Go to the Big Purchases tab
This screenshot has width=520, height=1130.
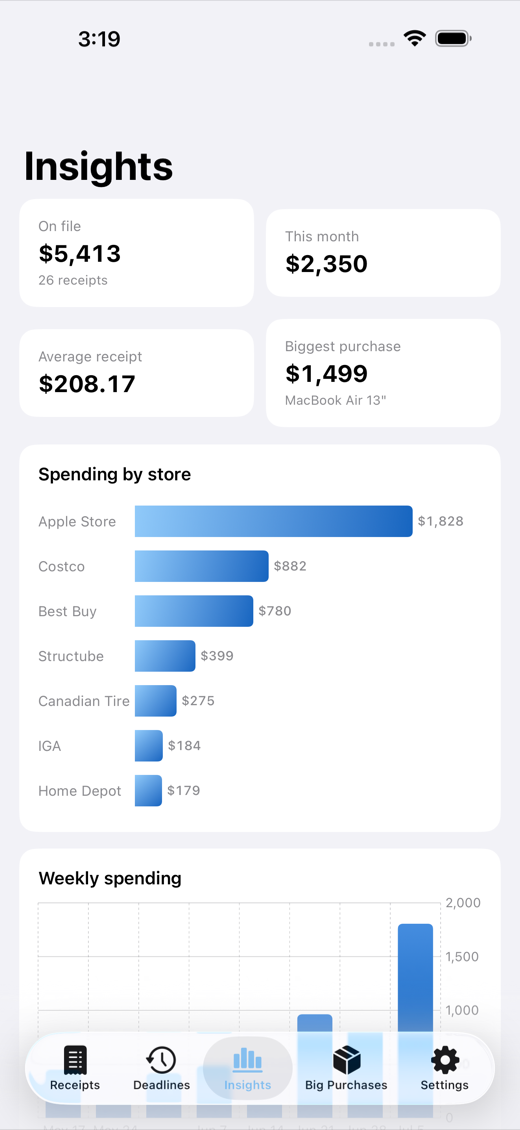[x=346, y=1068]
